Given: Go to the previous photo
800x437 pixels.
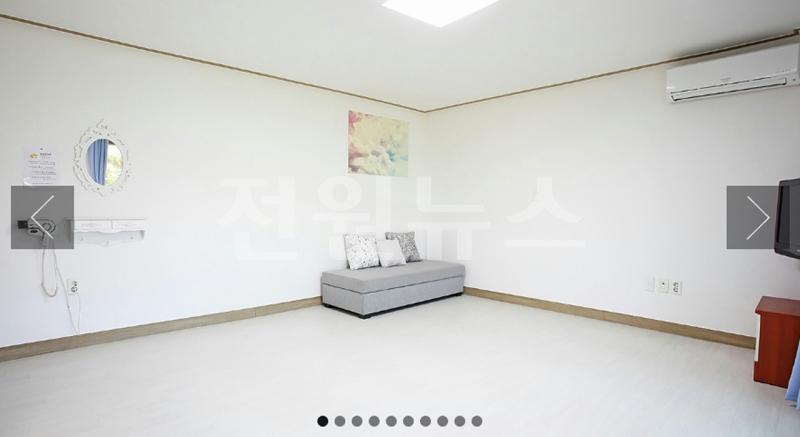Looking at the screenshot, I should pyautogui.click(x=42, y=217).
